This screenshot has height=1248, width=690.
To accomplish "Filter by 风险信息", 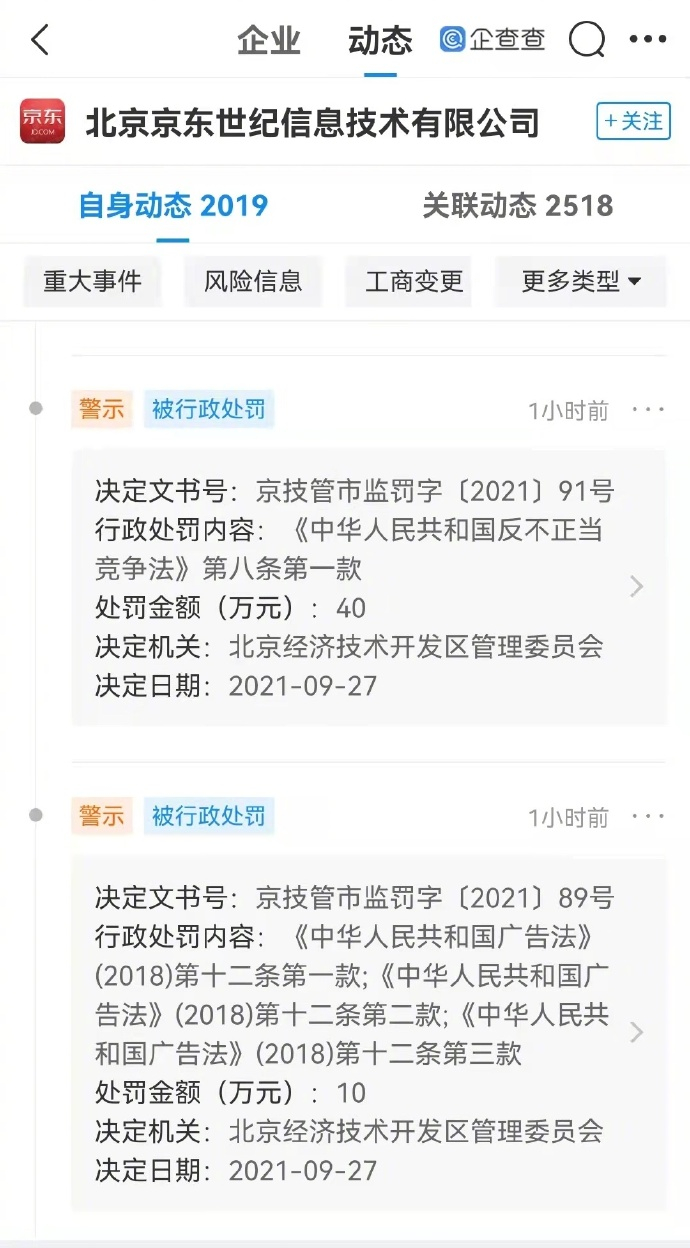I will tap(253, 282).
